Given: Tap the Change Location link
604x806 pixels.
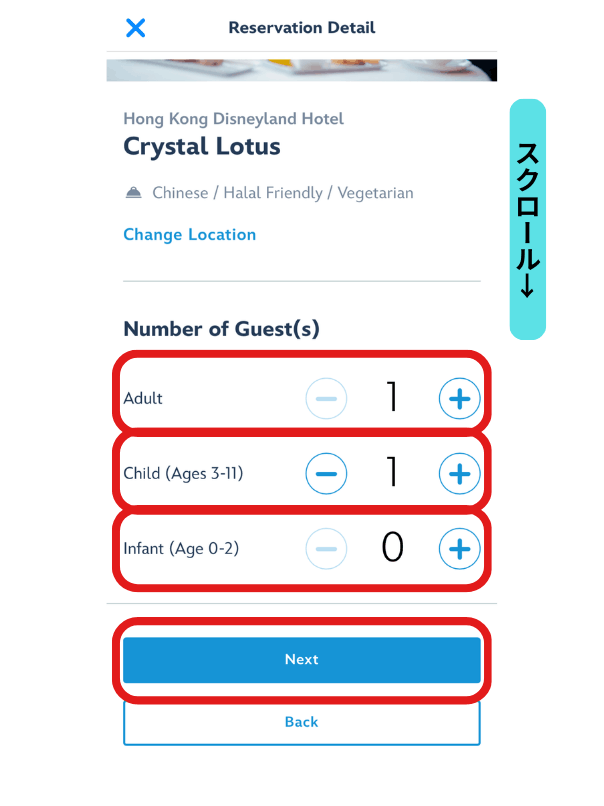Looking at the screenshot, I should (x=189, y=235).
